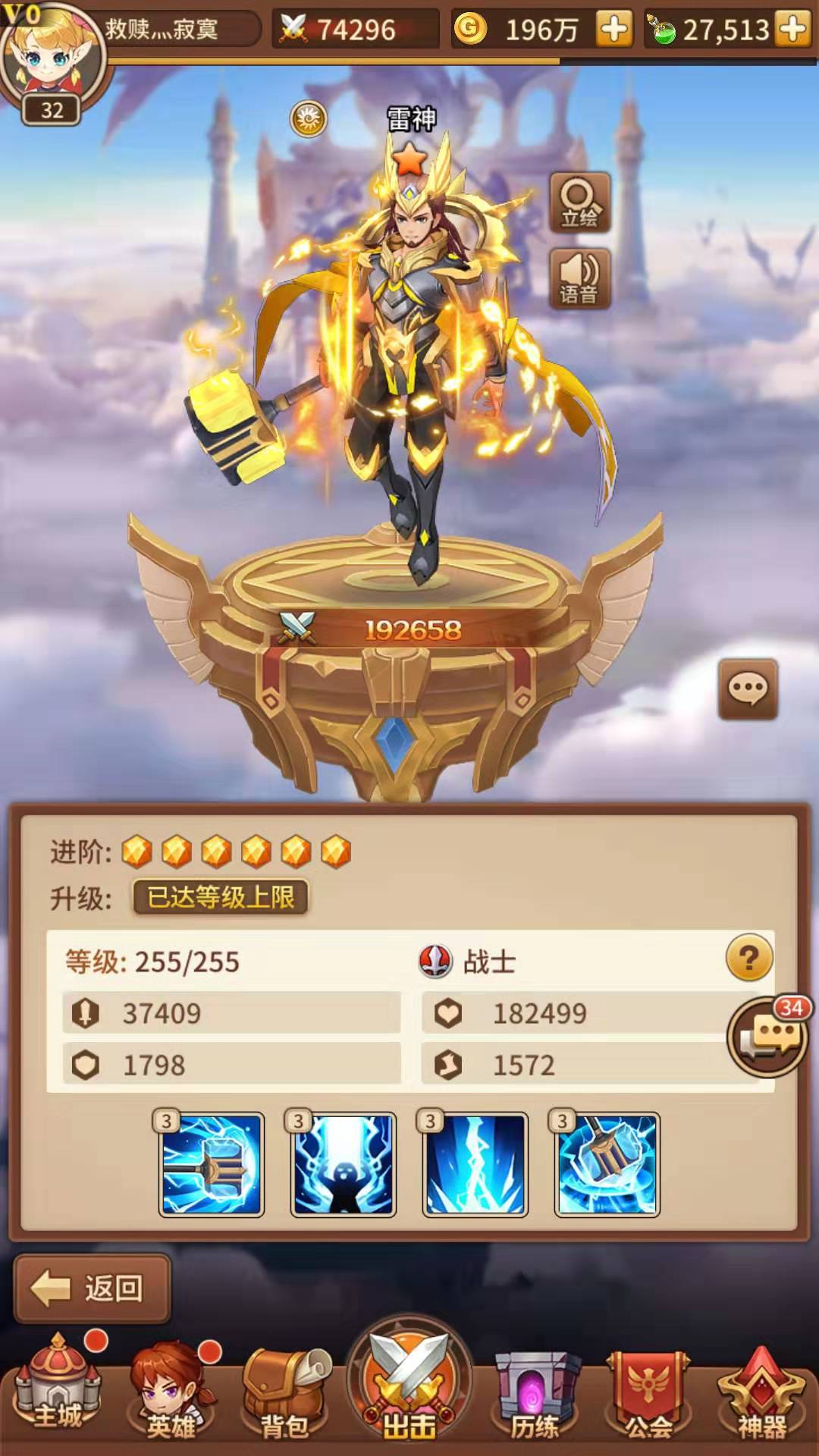The image size is (819, 1456).
Task: View the third lightning bolt skill
Action: pyautogui.click(x=475, y=1165)
